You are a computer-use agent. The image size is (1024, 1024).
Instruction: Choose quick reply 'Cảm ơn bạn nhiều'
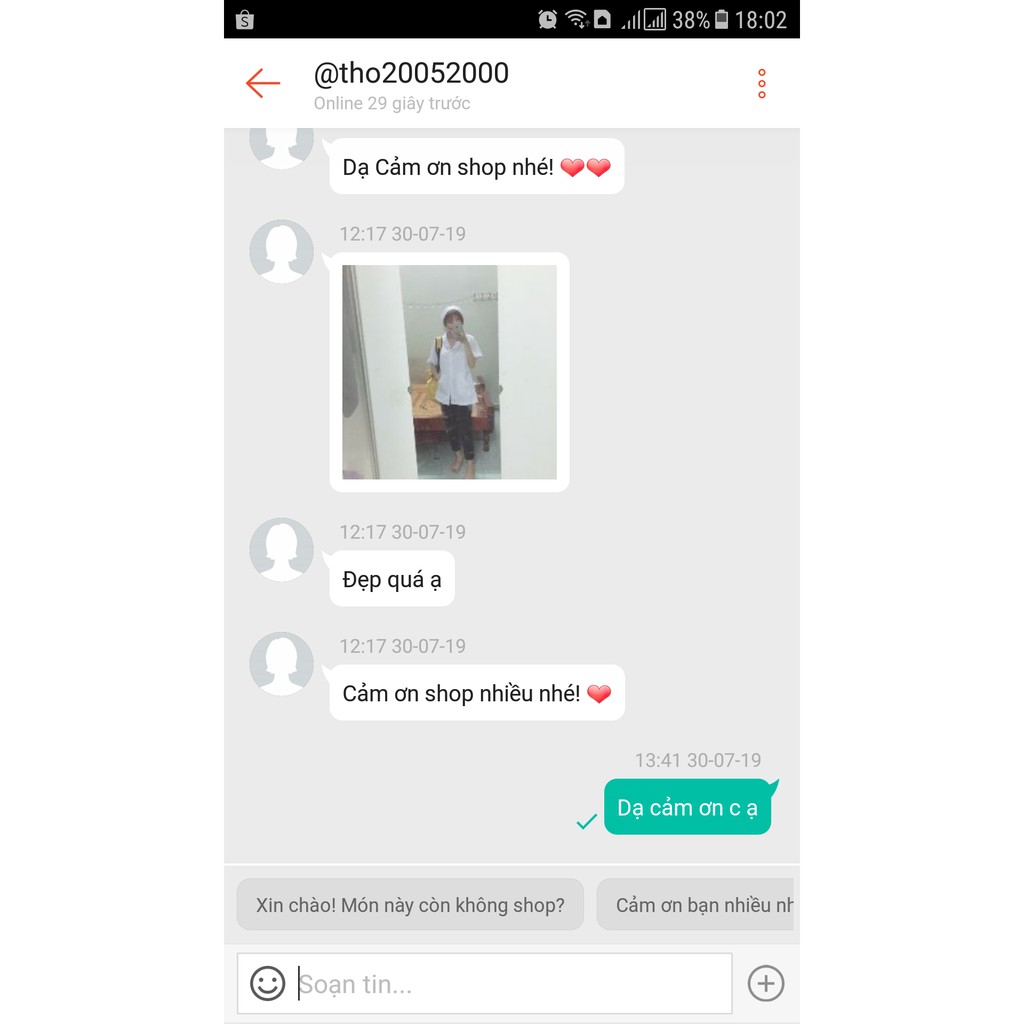pyautogui.click(x=696, y=905)
